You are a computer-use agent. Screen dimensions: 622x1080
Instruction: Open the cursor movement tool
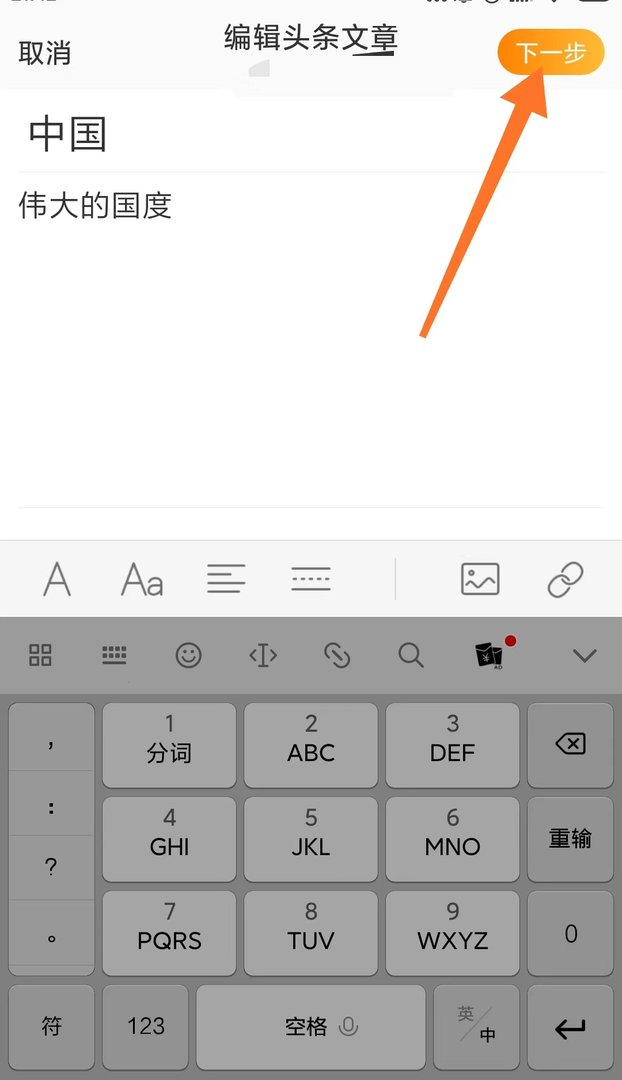pyautogui.click(x=262, y=655)
